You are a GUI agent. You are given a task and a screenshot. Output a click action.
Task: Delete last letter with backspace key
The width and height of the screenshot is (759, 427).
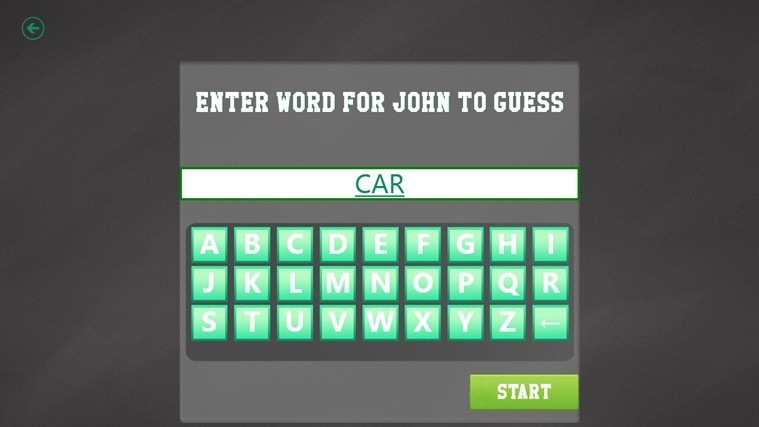(550, 322)
